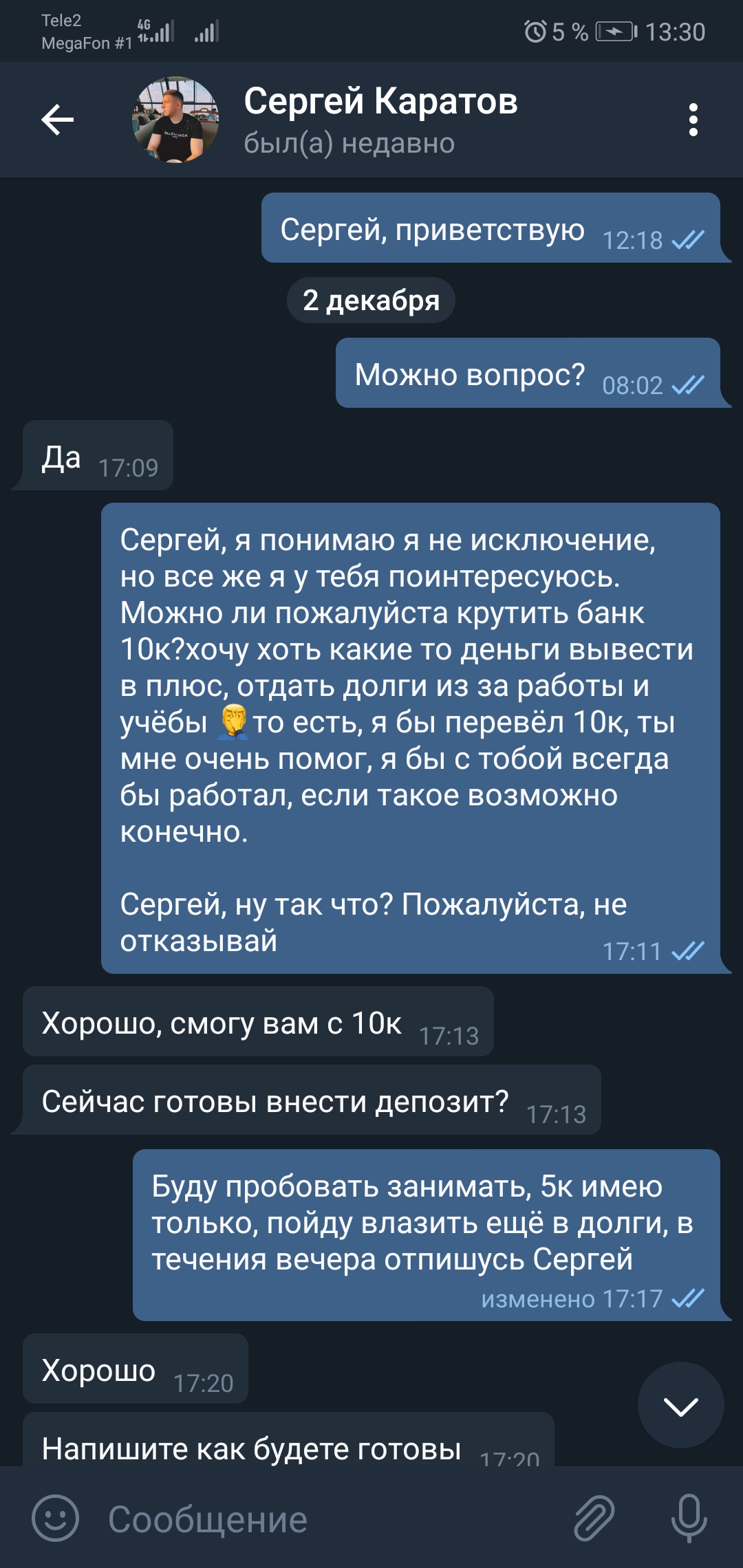Open contact info via name Сергей Каратов

click(x=380, y=102)
